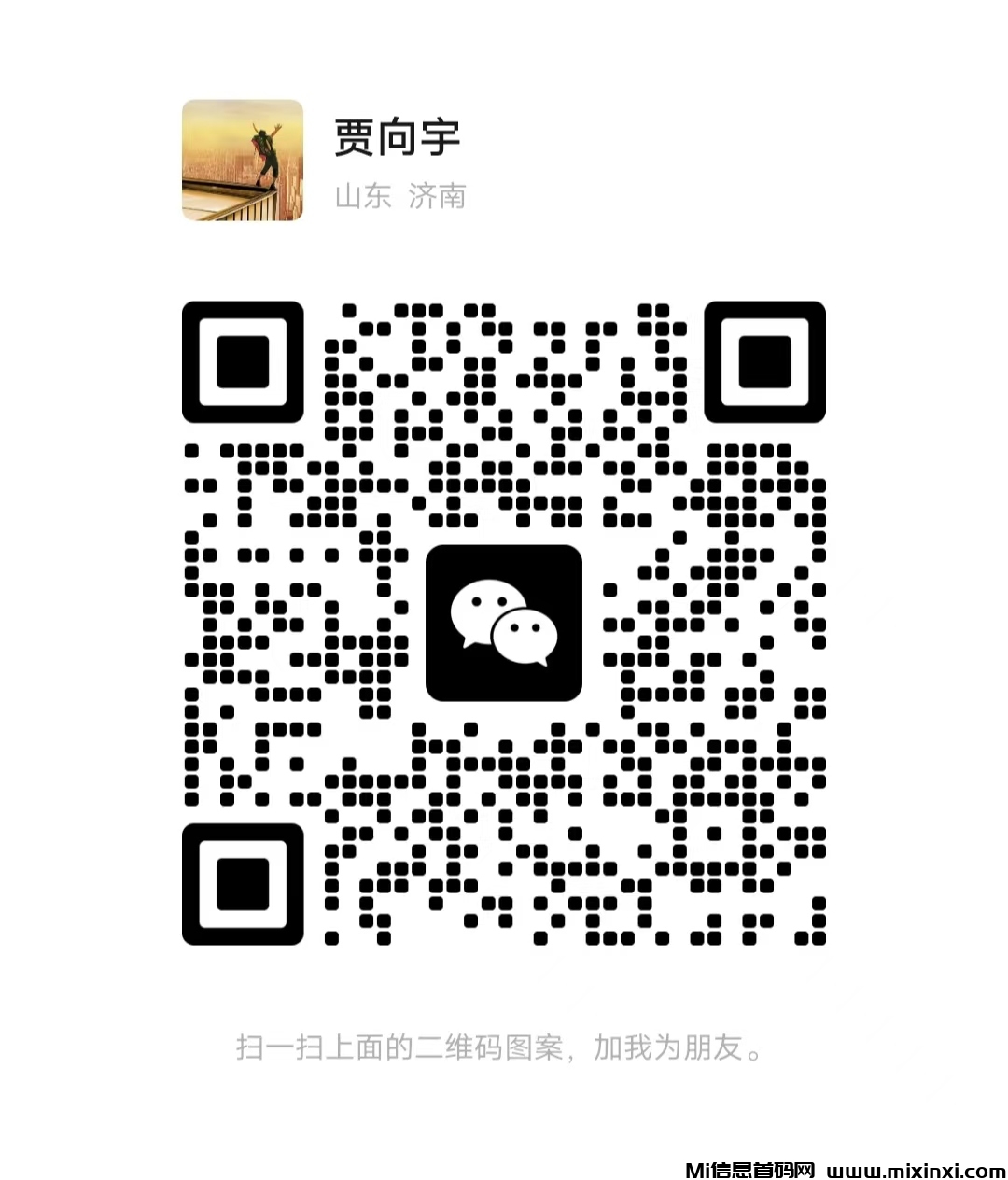The height and width of the screenshot is (1180, 1008).
Task: Click the inner square of the top-right marker
Action: coord(765,362)
